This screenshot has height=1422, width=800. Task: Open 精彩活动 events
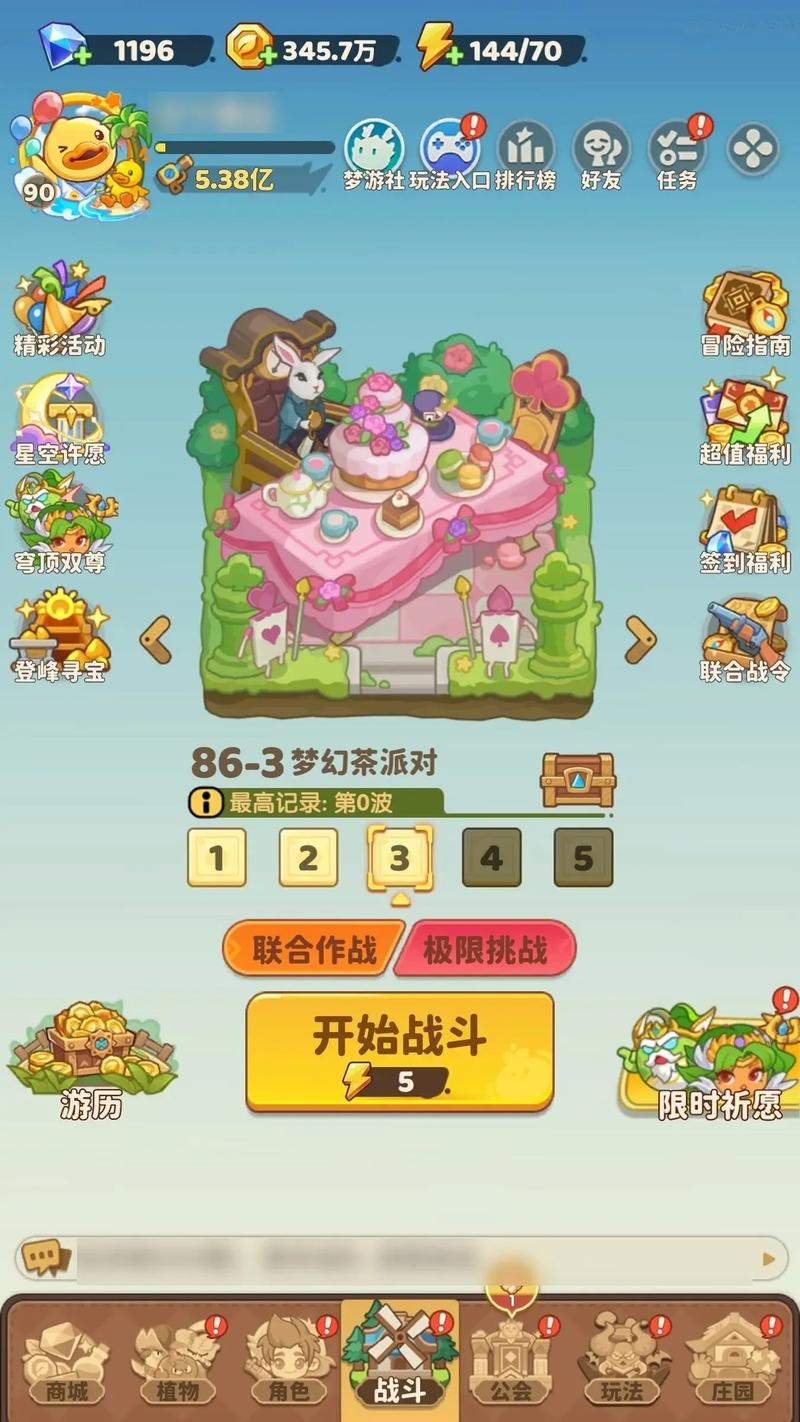(59, 310)
